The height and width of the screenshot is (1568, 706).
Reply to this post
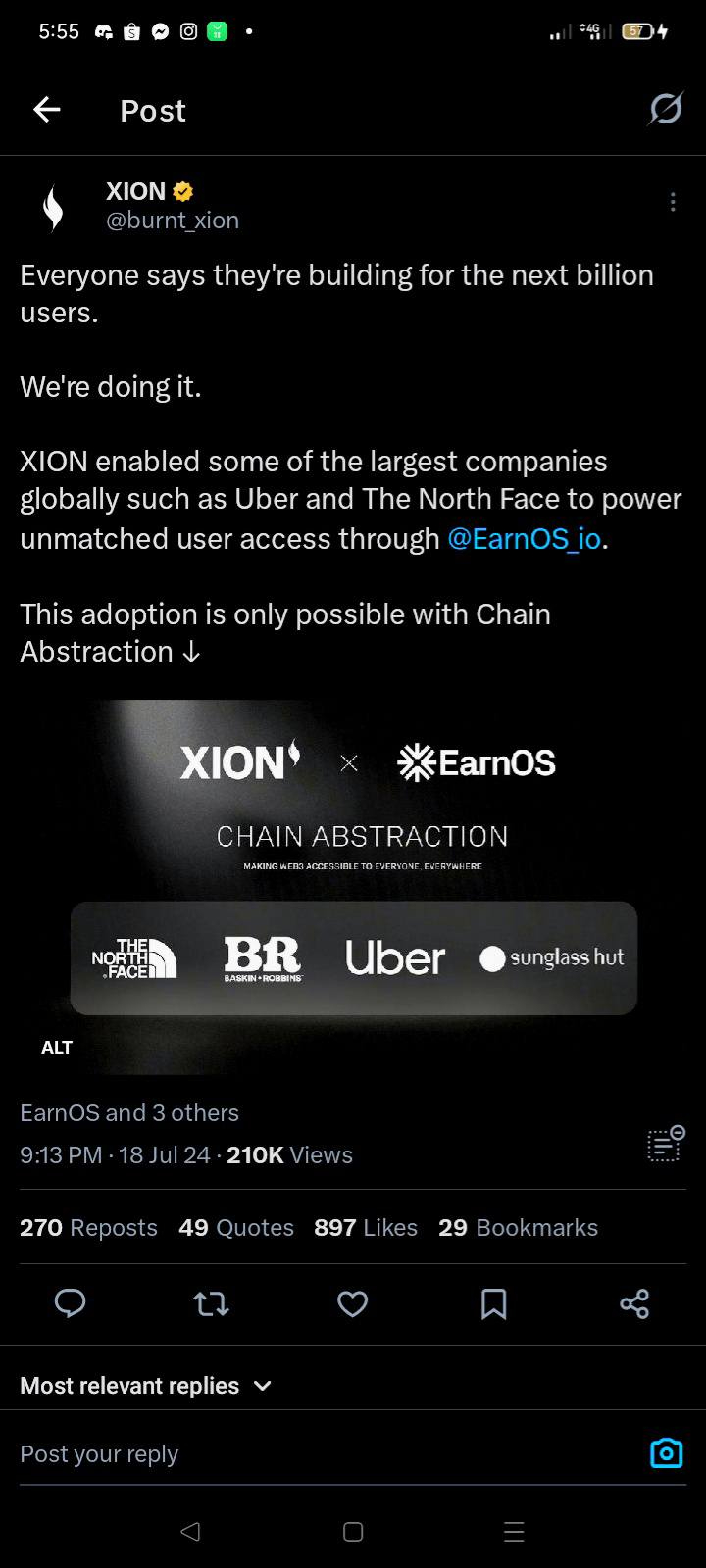[70, 1303]
